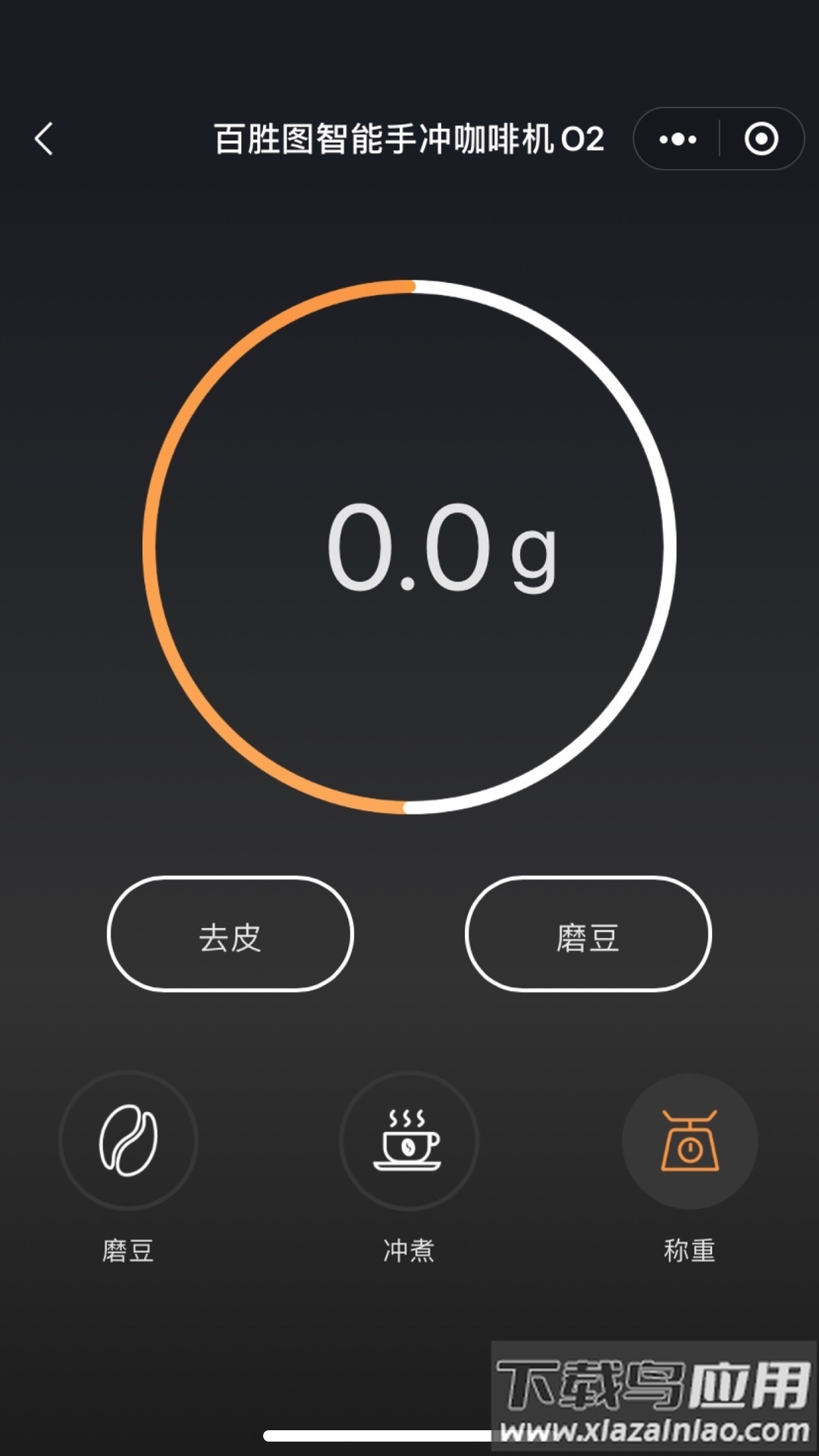Click the device title 百胜图智能手冲咖啡机 O2
819x1456 pixels.
(x=409, y=139)
